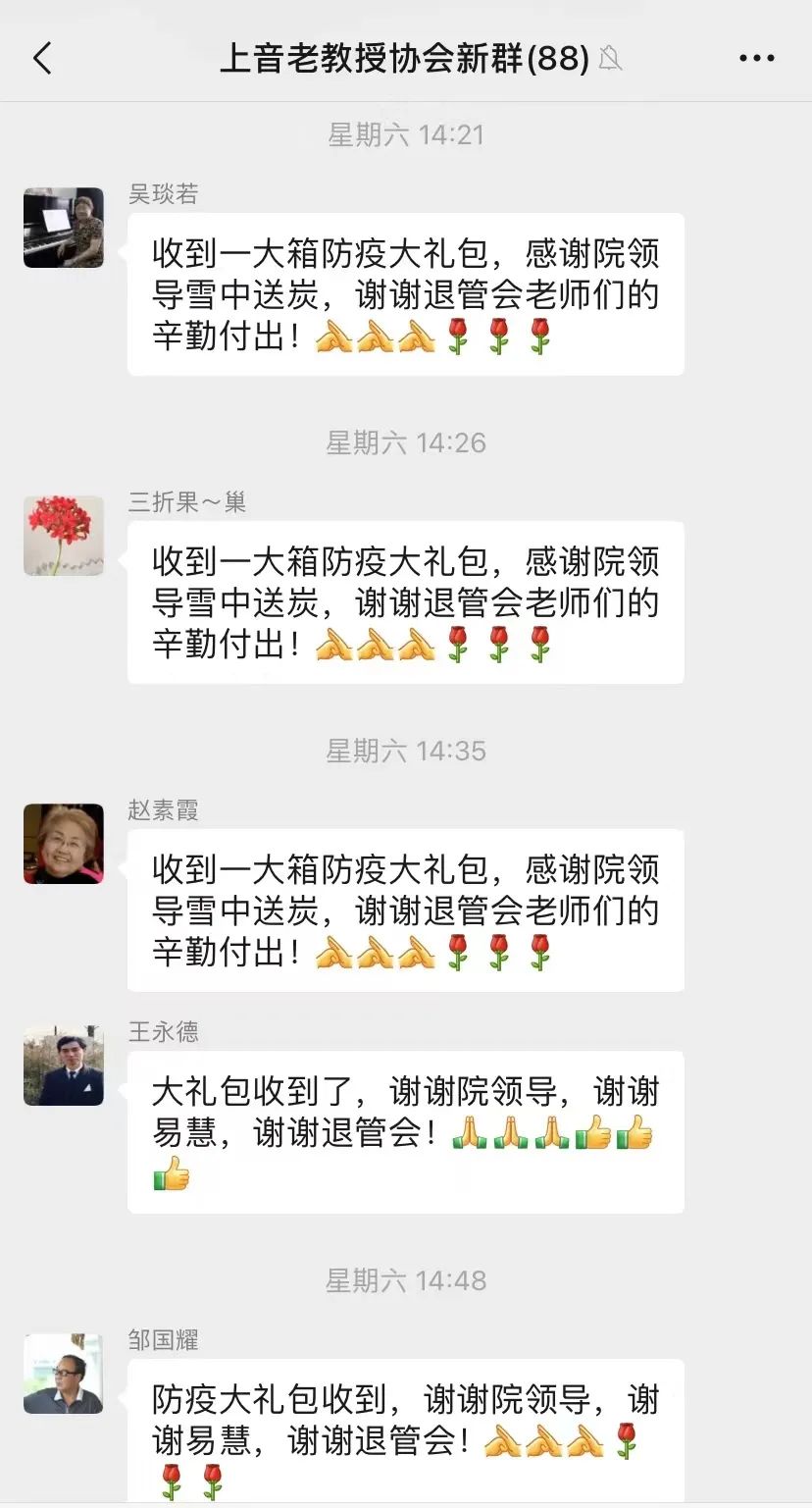Tap 王永德's portrait avatar

(63, 1065)
